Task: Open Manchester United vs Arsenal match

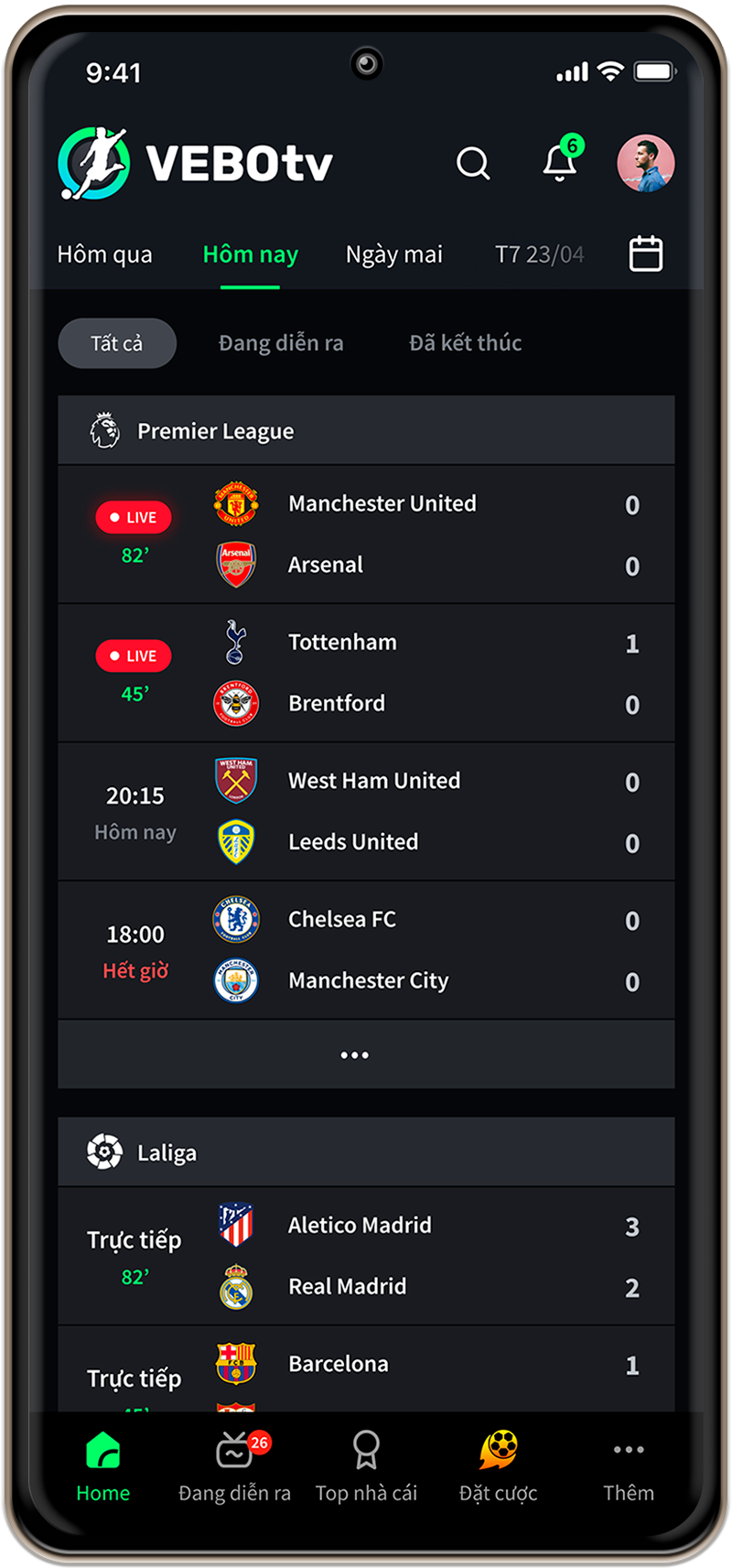Action: (366, 535)
